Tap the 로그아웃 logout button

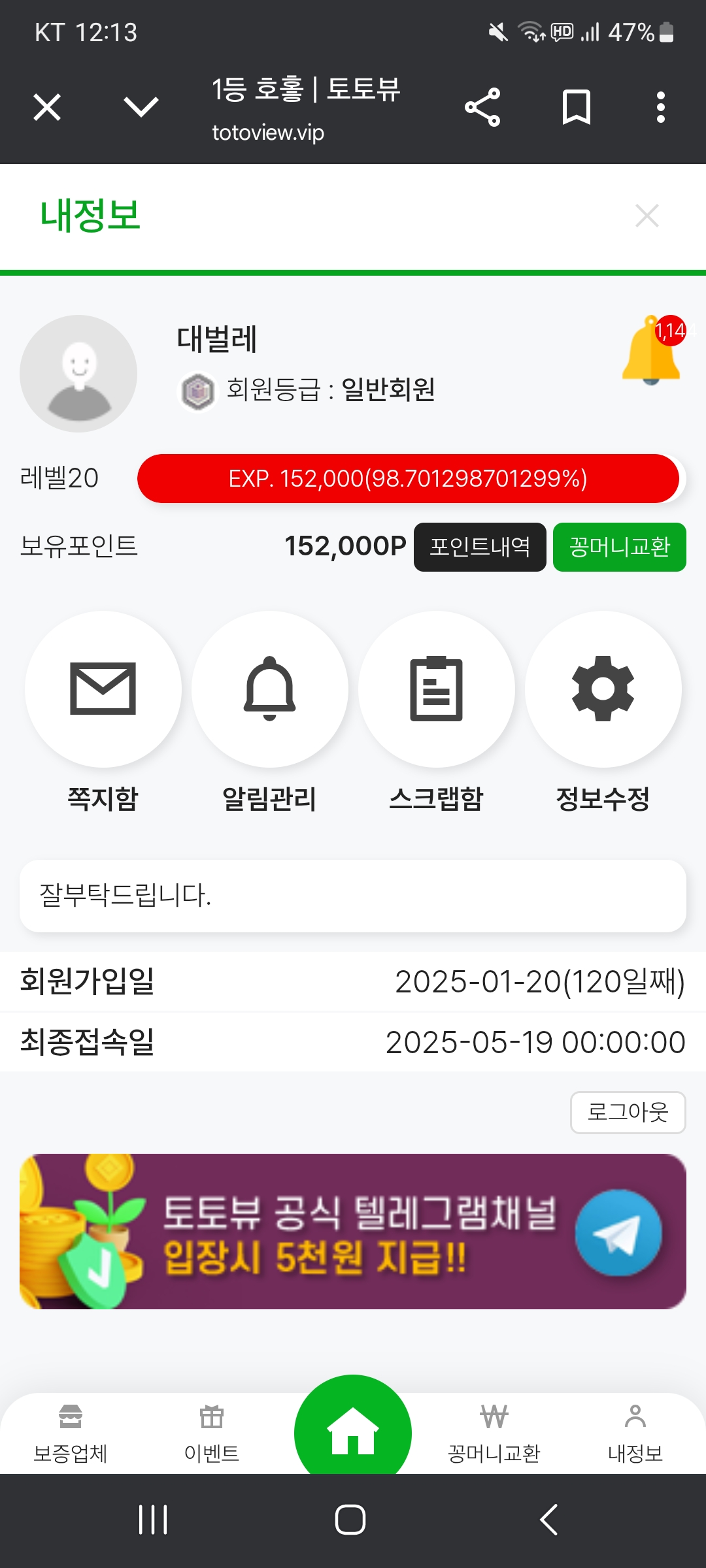click(x=628, y=1112)
